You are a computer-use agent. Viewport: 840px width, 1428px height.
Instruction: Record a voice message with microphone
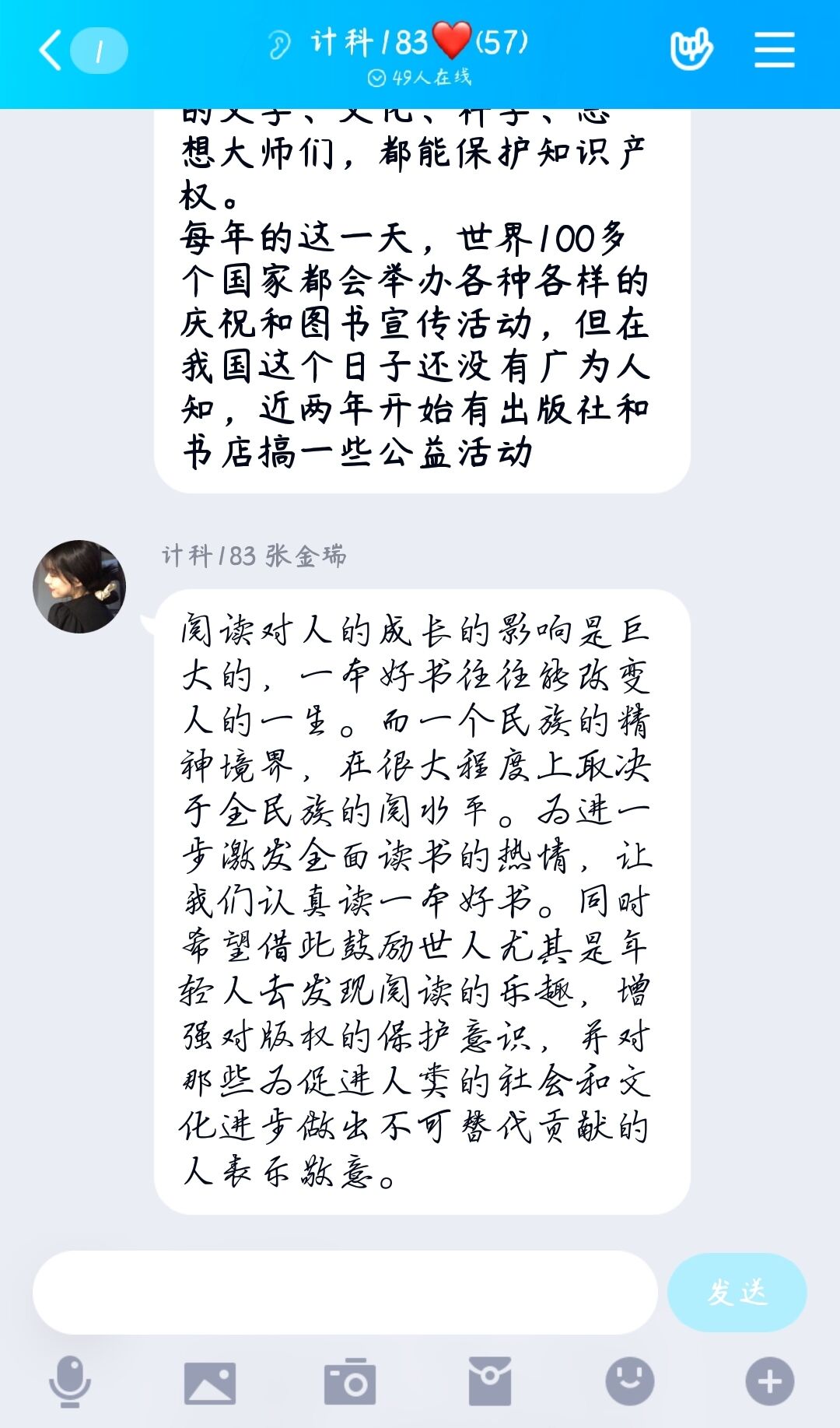coord(70,1381)
